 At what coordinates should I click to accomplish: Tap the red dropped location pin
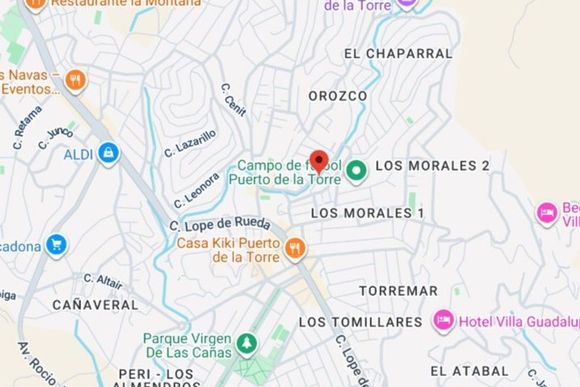click(x=319, y=162)
